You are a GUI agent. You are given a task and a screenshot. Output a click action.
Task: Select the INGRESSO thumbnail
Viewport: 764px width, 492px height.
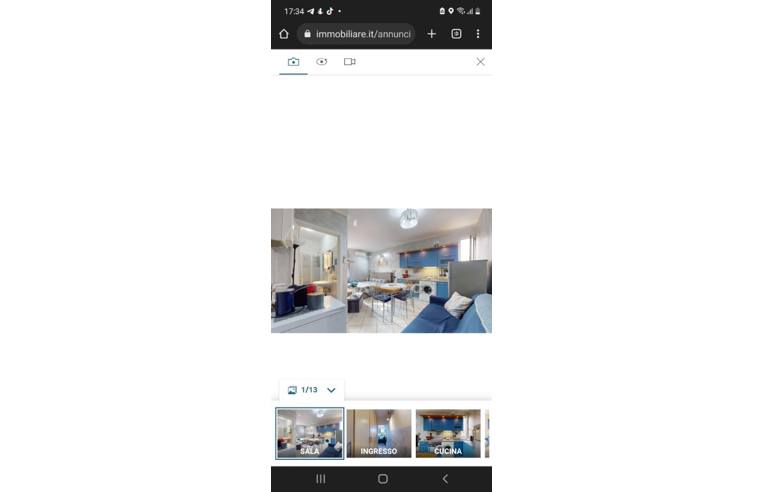pyautogui.click(x=379, y=433)
